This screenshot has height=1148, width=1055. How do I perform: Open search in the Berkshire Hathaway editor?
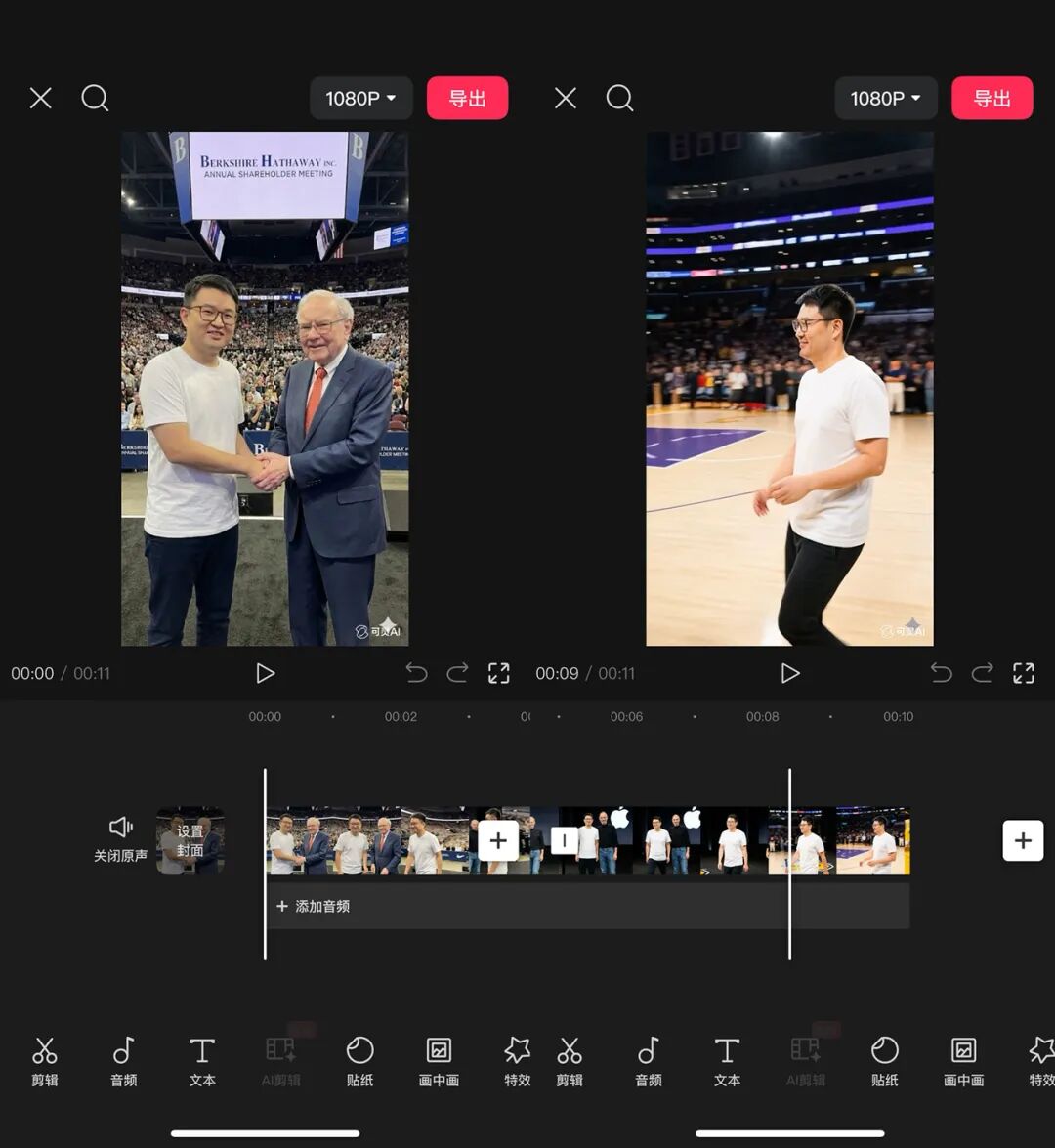95,98
